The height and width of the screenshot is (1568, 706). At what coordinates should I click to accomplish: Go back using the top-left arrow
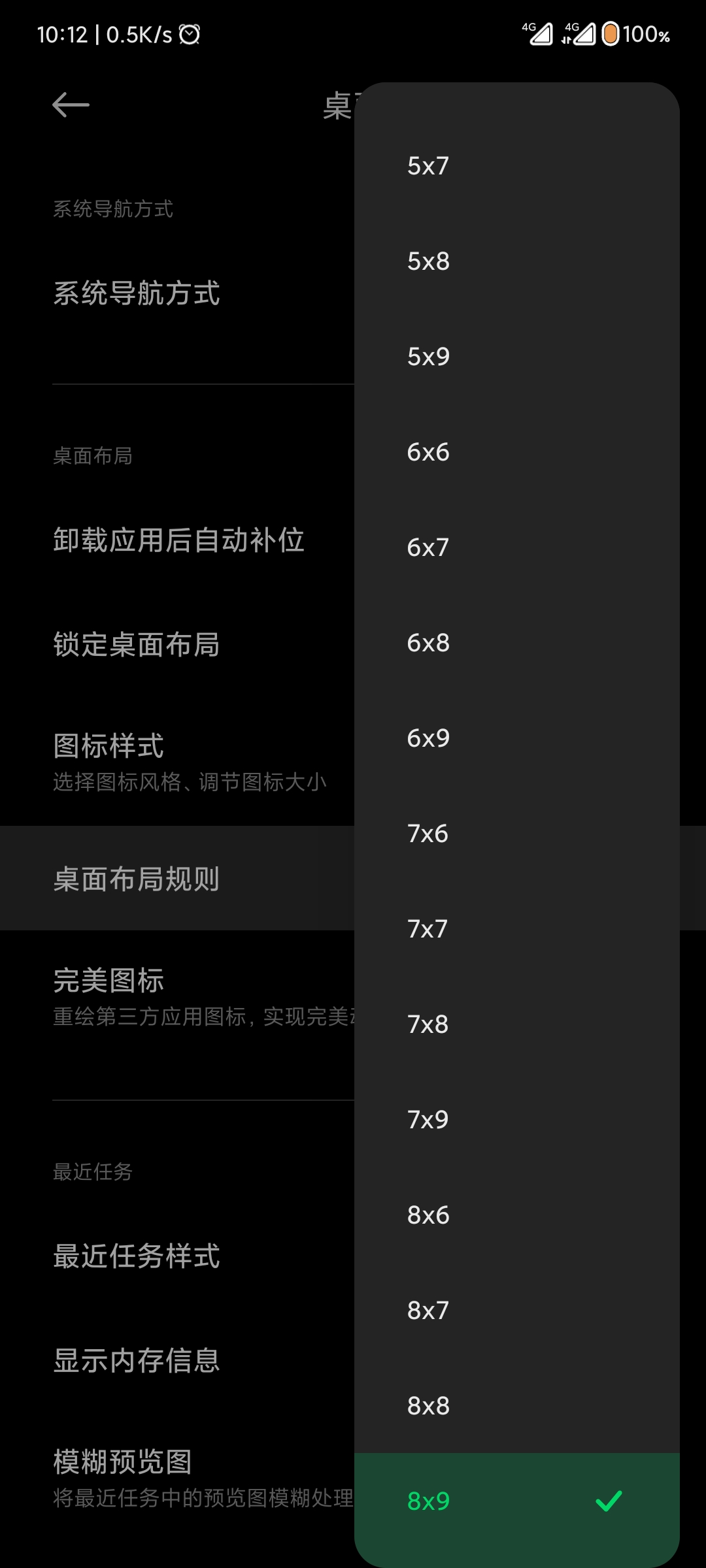coord(71,105)
